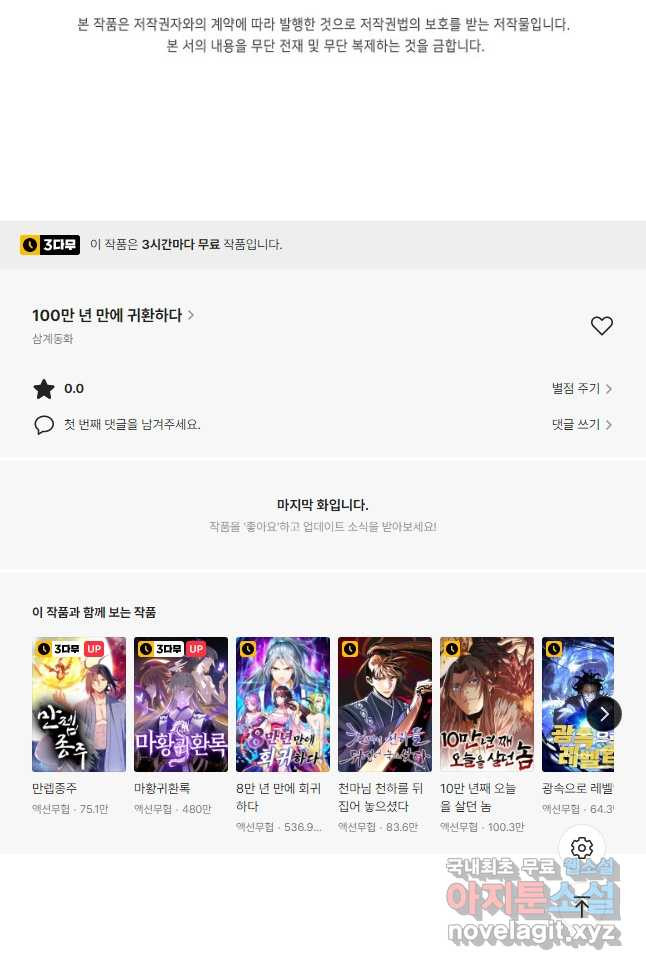This screenshot has height=970, width=646.
Task: Tap 별점 주기 to rate
Action: click(581, 389)
